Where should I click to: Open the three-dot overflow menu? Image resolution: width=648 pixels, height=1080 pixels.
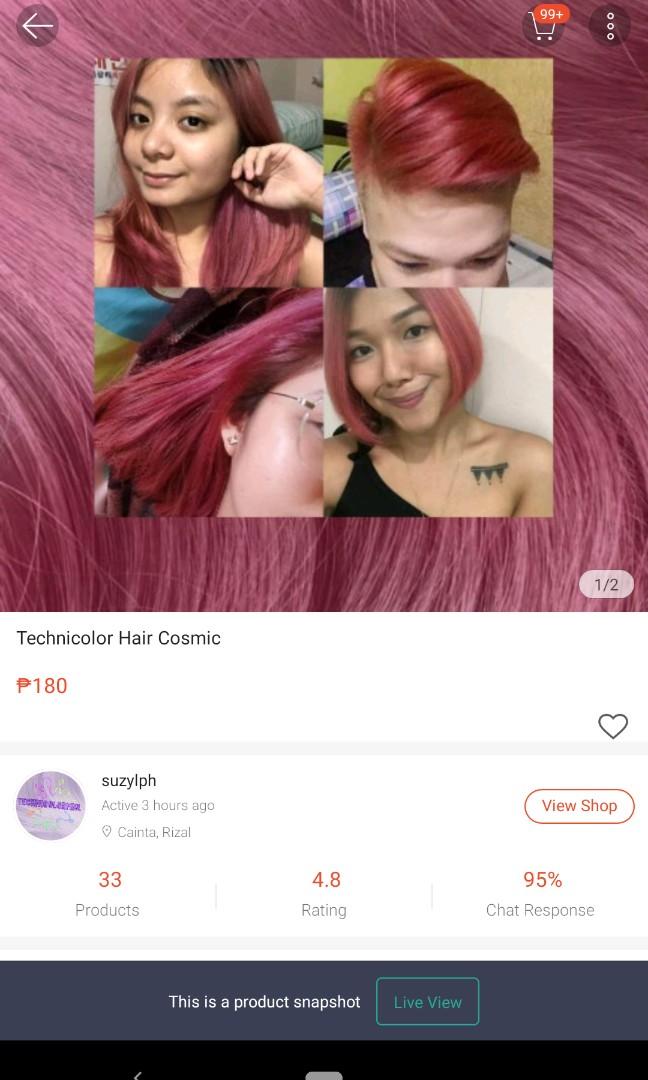pyautogui.click(x=610, y=27)
